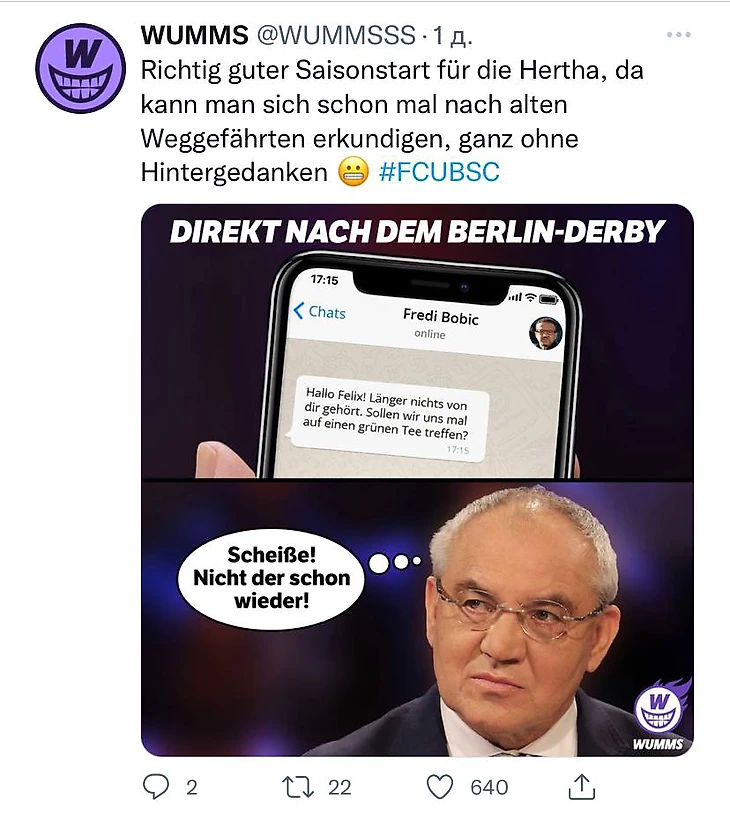
Task: Open the tweet's three-dot overflow menu
Action: (679, 35)
